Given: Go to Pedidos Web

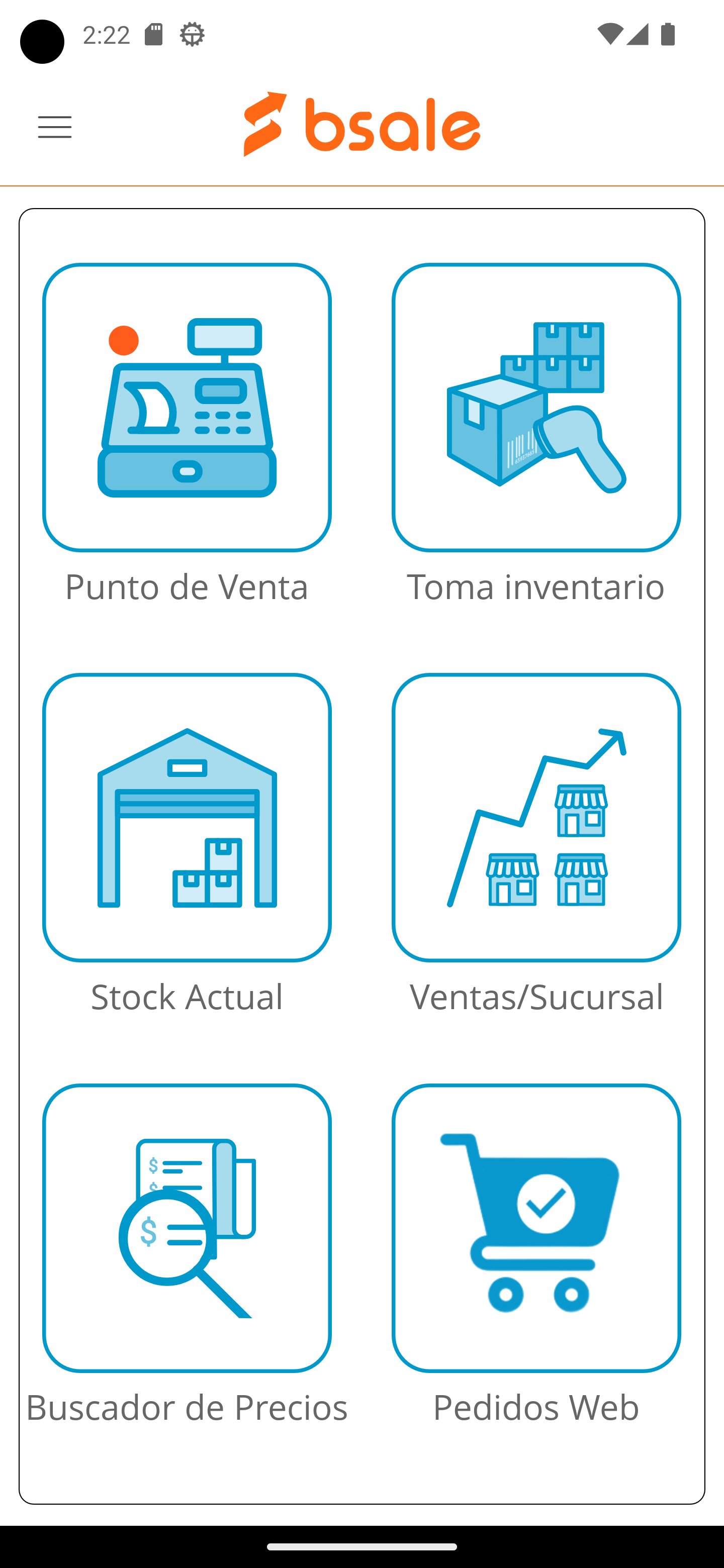Looking at the screenshot, I should point(536,1227).
